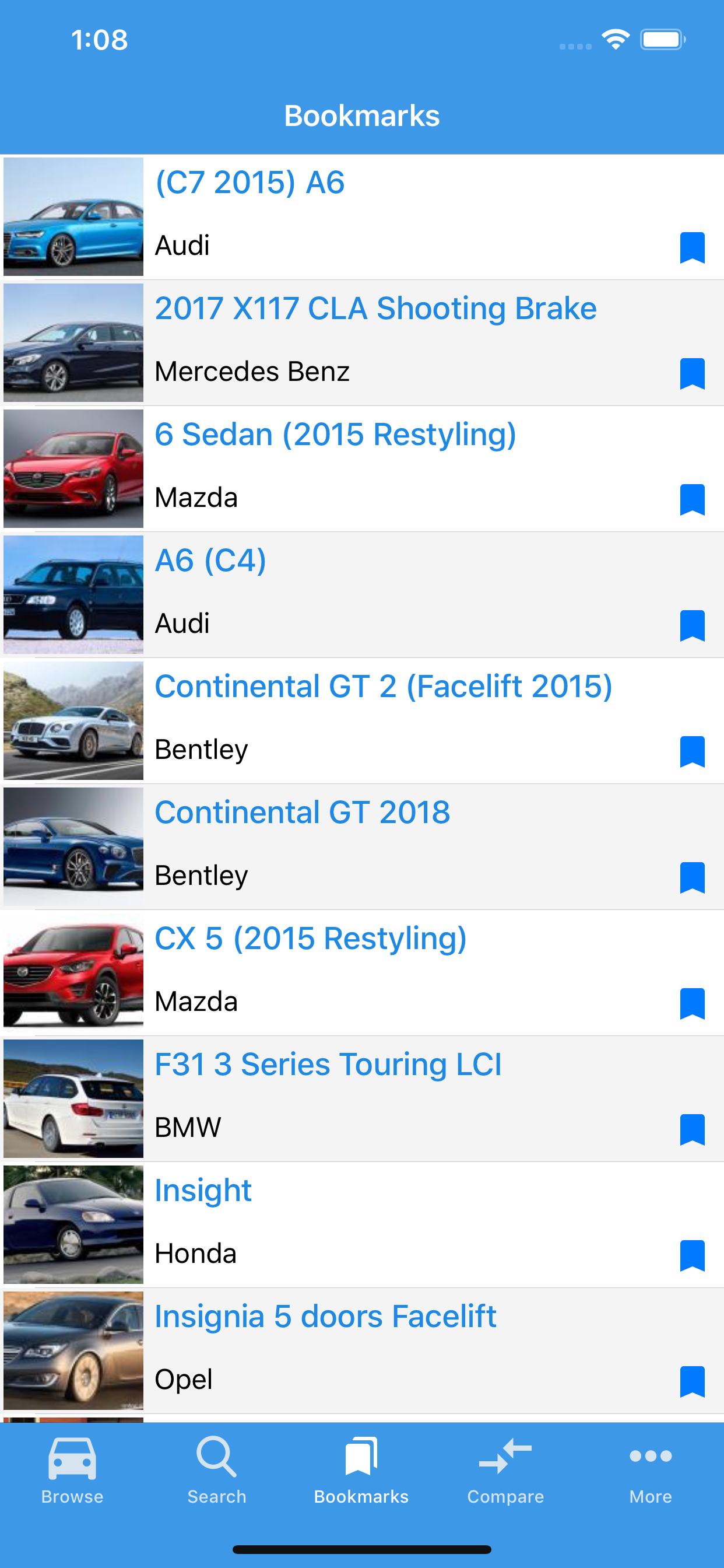
Task: Open the Continental GT 2 (Facelift 2015) entry
Action: [x=384, y=687]
